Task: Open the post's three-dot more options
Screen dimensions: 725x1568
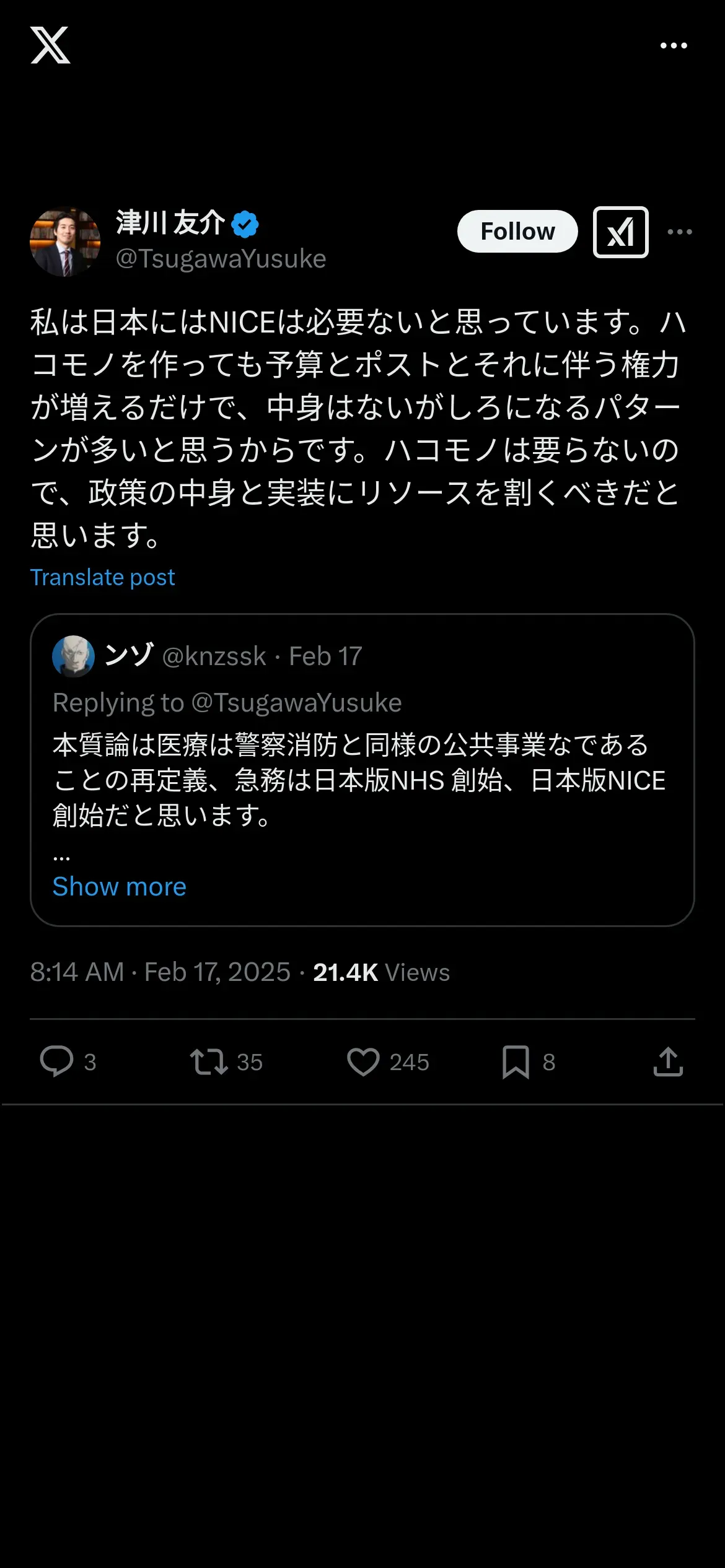Action: pyautogui.click(x=680, y=232)
